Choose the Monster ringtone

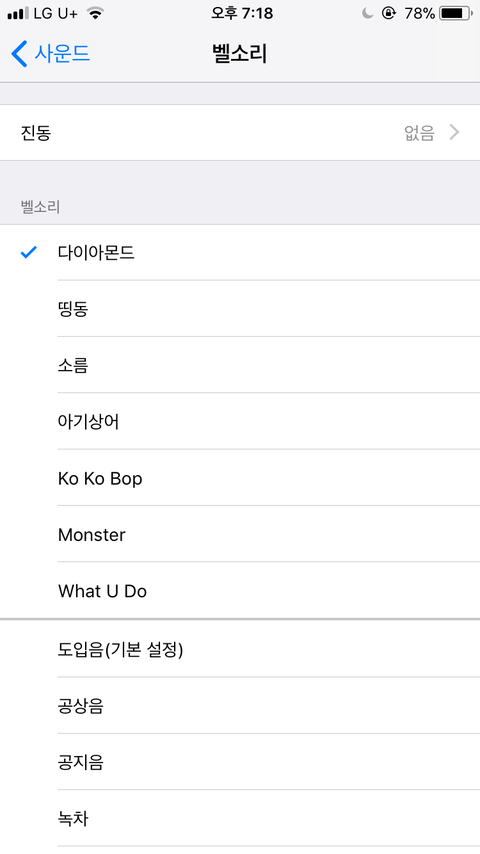coord(240,534)
